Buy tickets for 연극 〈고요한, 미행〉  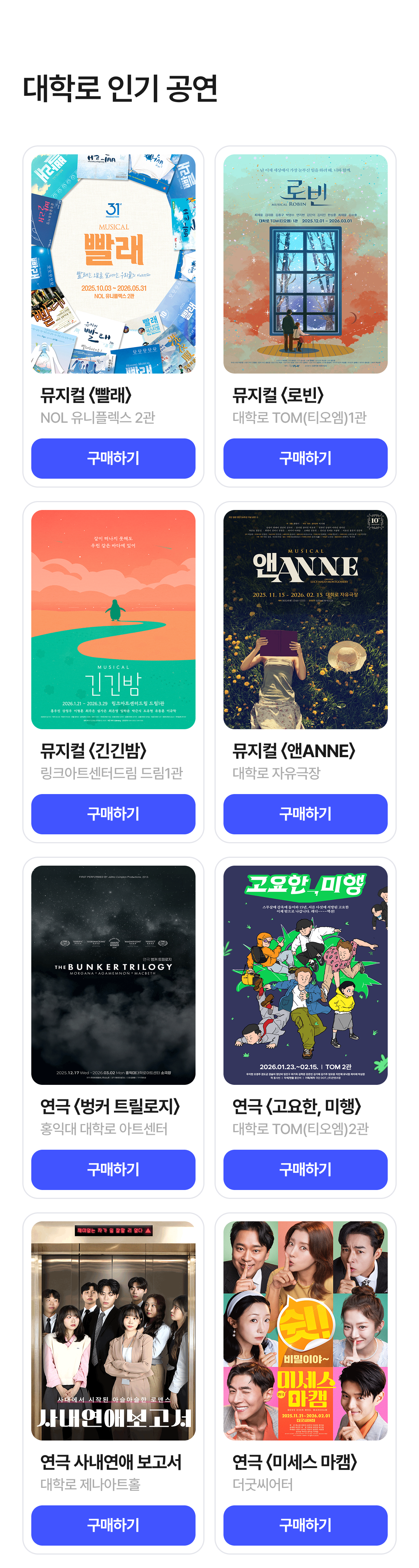305,1169
